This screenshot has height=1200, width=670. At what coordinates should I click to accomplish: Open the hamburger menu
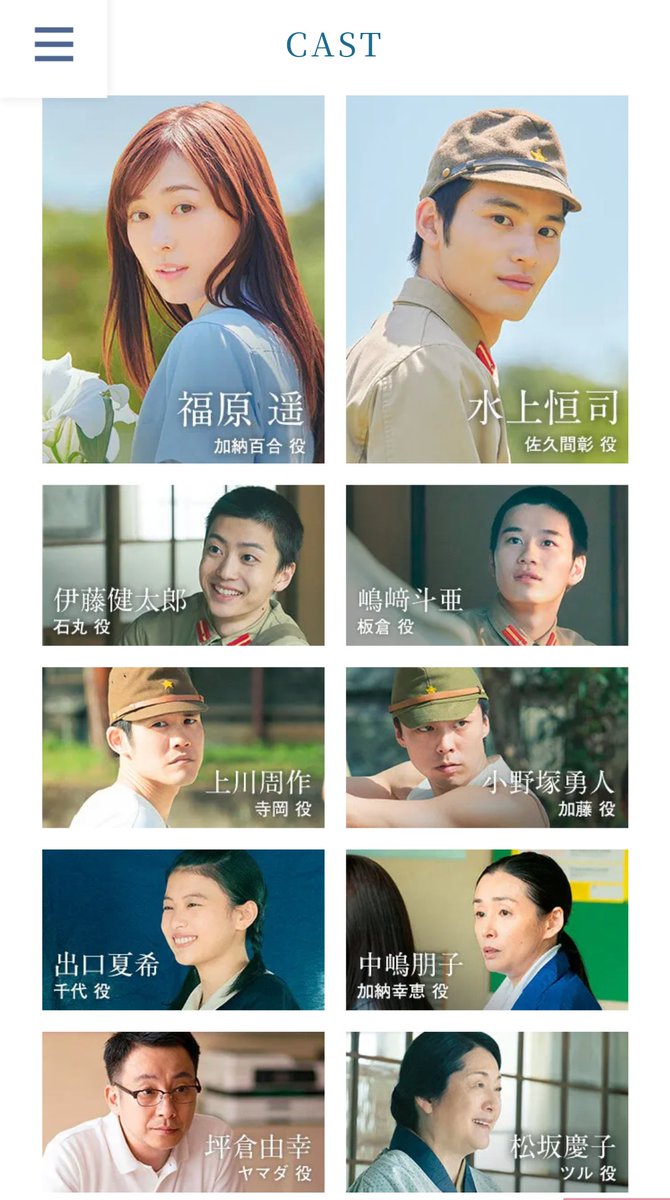click(53, 44)
